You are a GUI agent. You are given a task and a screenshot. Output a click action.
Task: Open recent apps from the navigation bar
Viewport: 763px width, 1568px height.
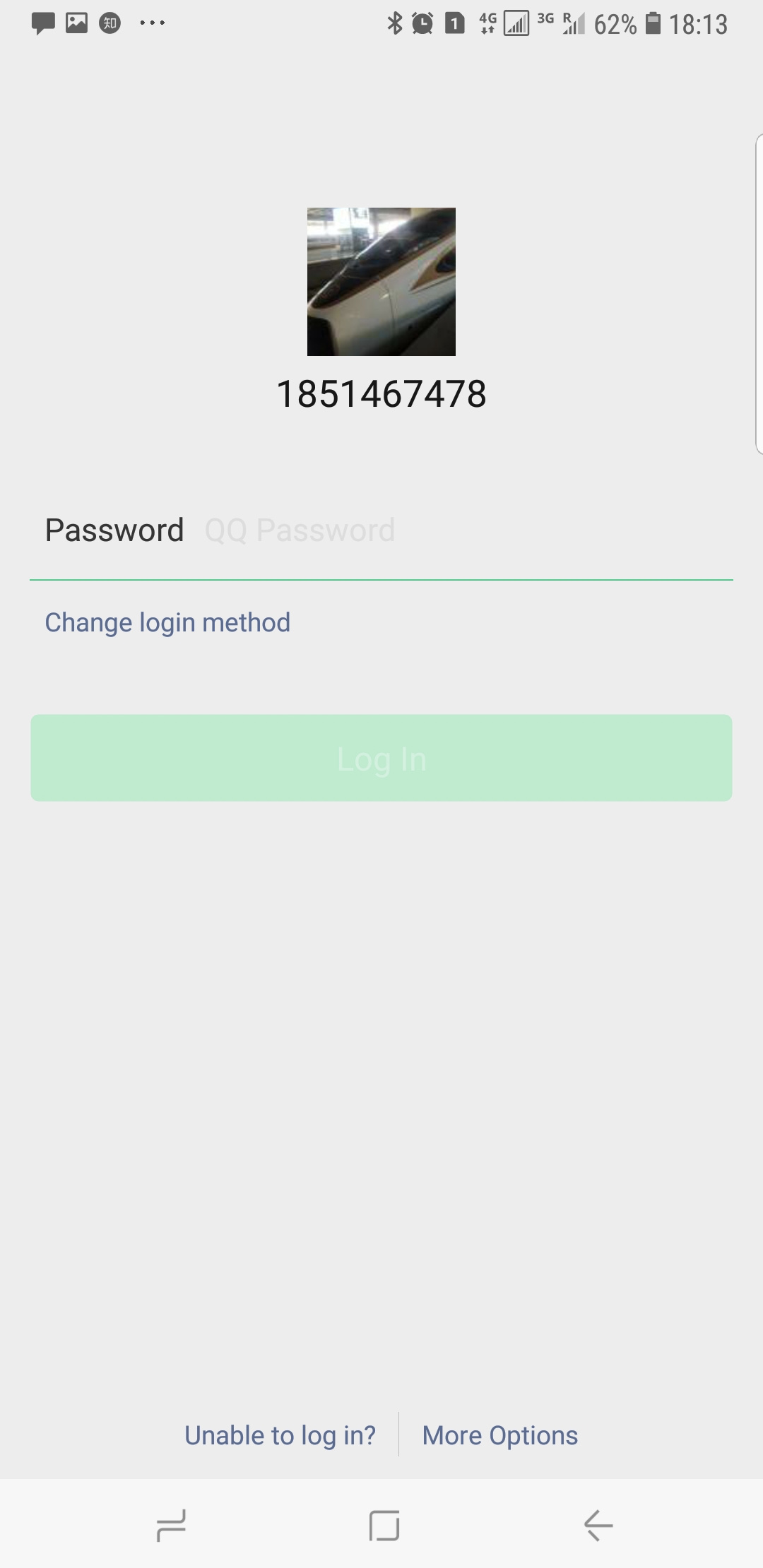[x=171, y=1526]
